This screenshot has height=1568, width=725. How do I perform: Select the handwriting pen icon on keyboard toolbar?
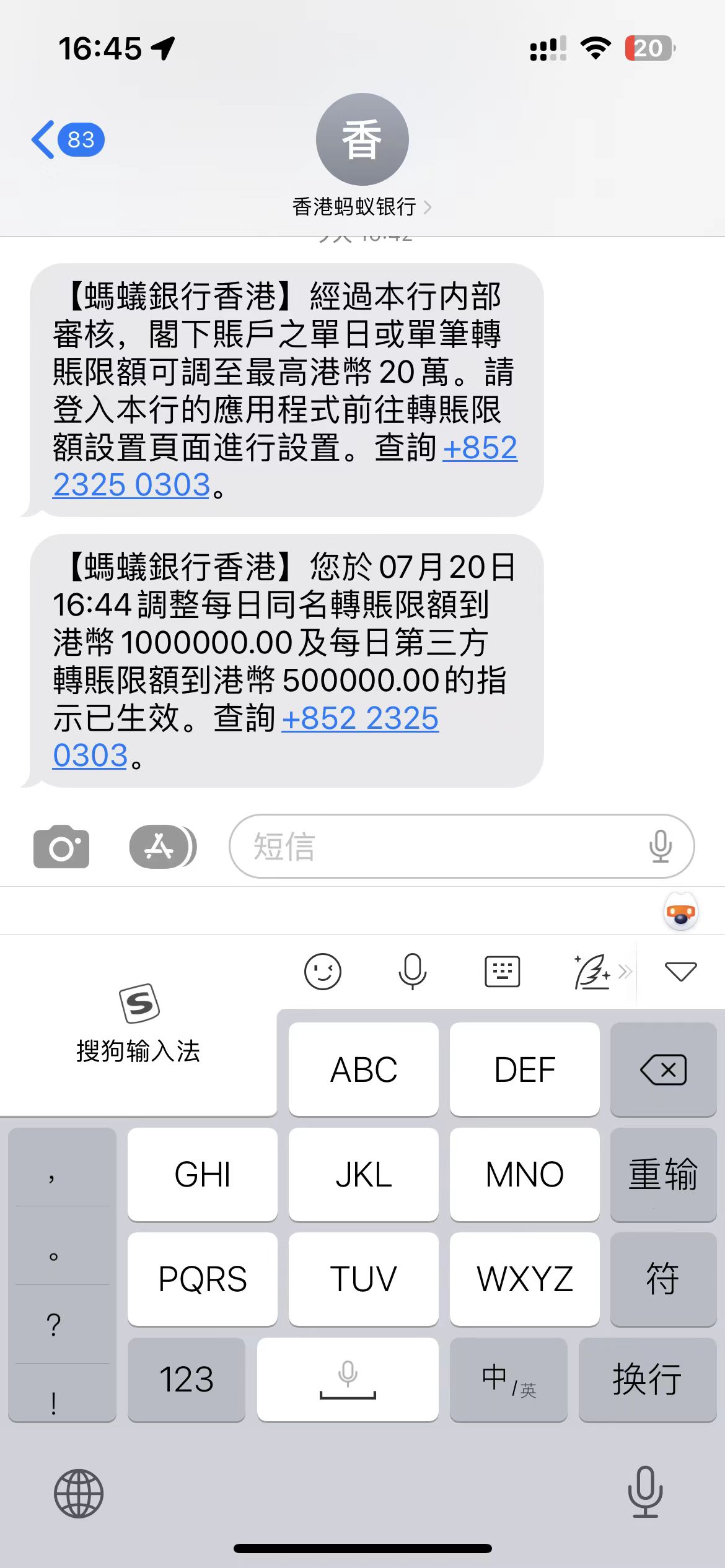point(594,971)
